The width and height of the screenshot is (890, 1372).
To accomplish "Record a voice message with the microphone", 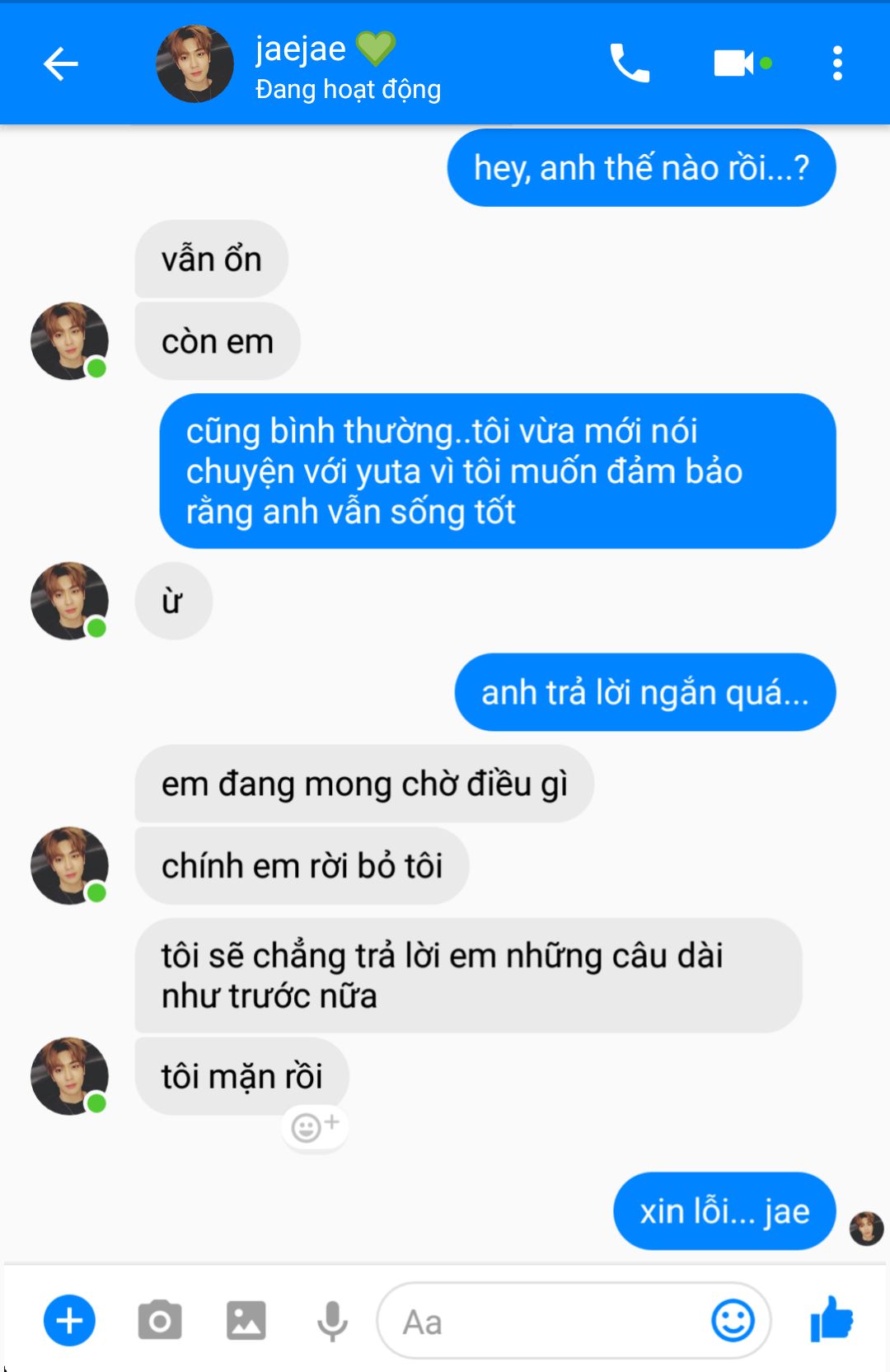I will tap(332, 1320).
